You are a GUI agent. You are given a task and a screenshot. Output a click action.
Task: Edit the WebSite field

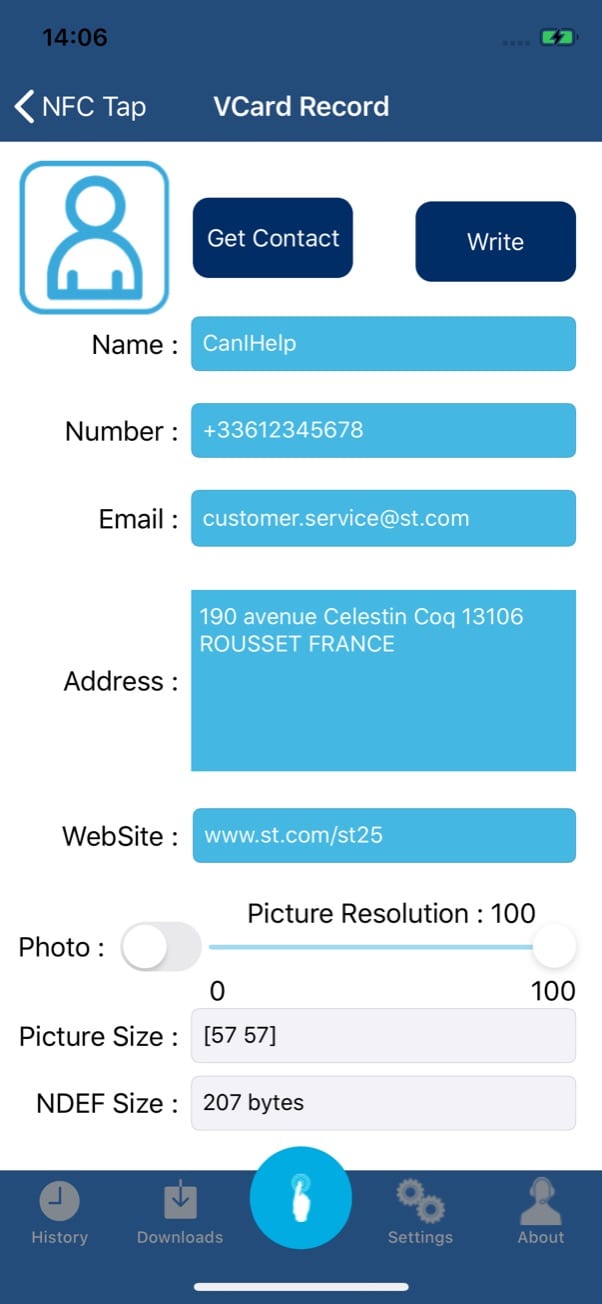(x=383, y=835)
